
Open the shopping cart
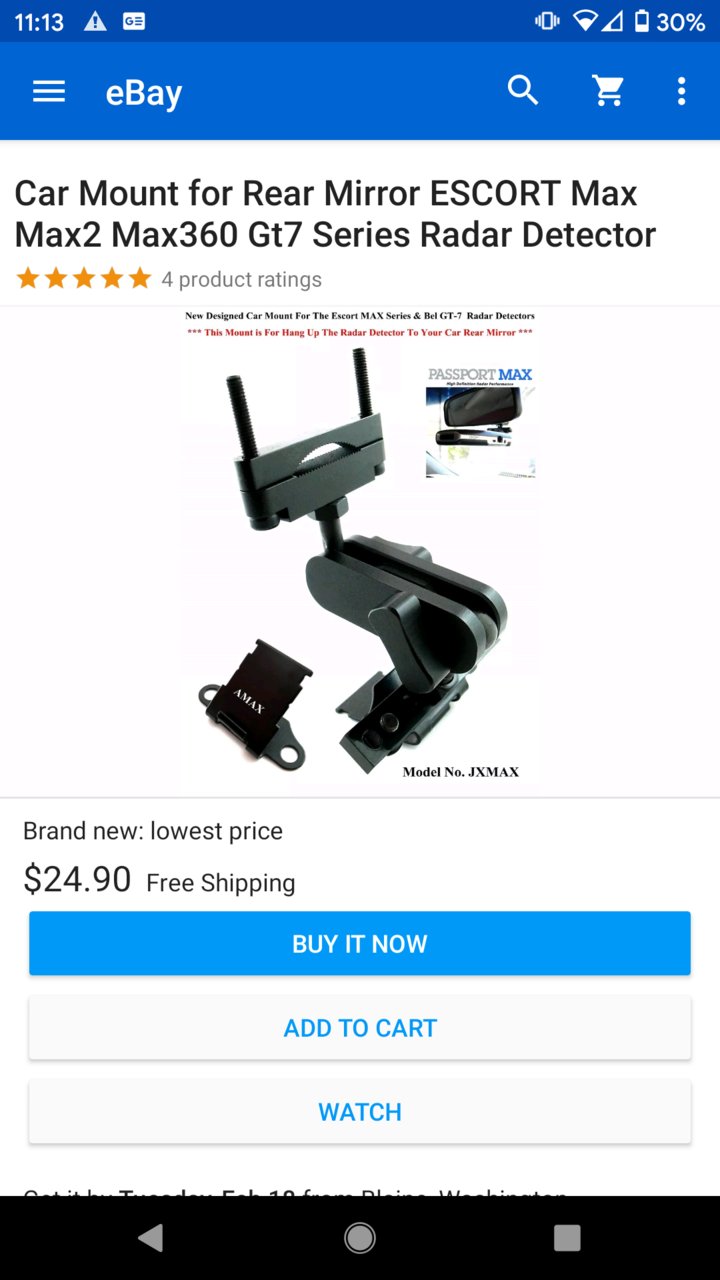(608, 91)
